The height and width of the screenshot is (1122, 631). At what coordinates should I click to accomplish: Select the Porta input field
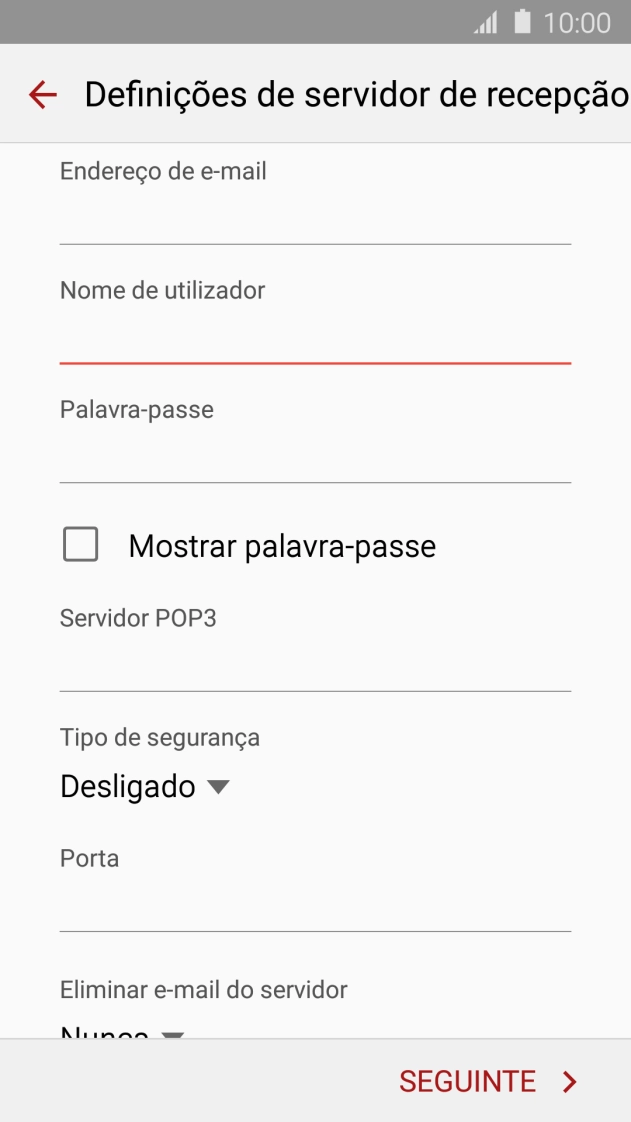coord(315,907)
